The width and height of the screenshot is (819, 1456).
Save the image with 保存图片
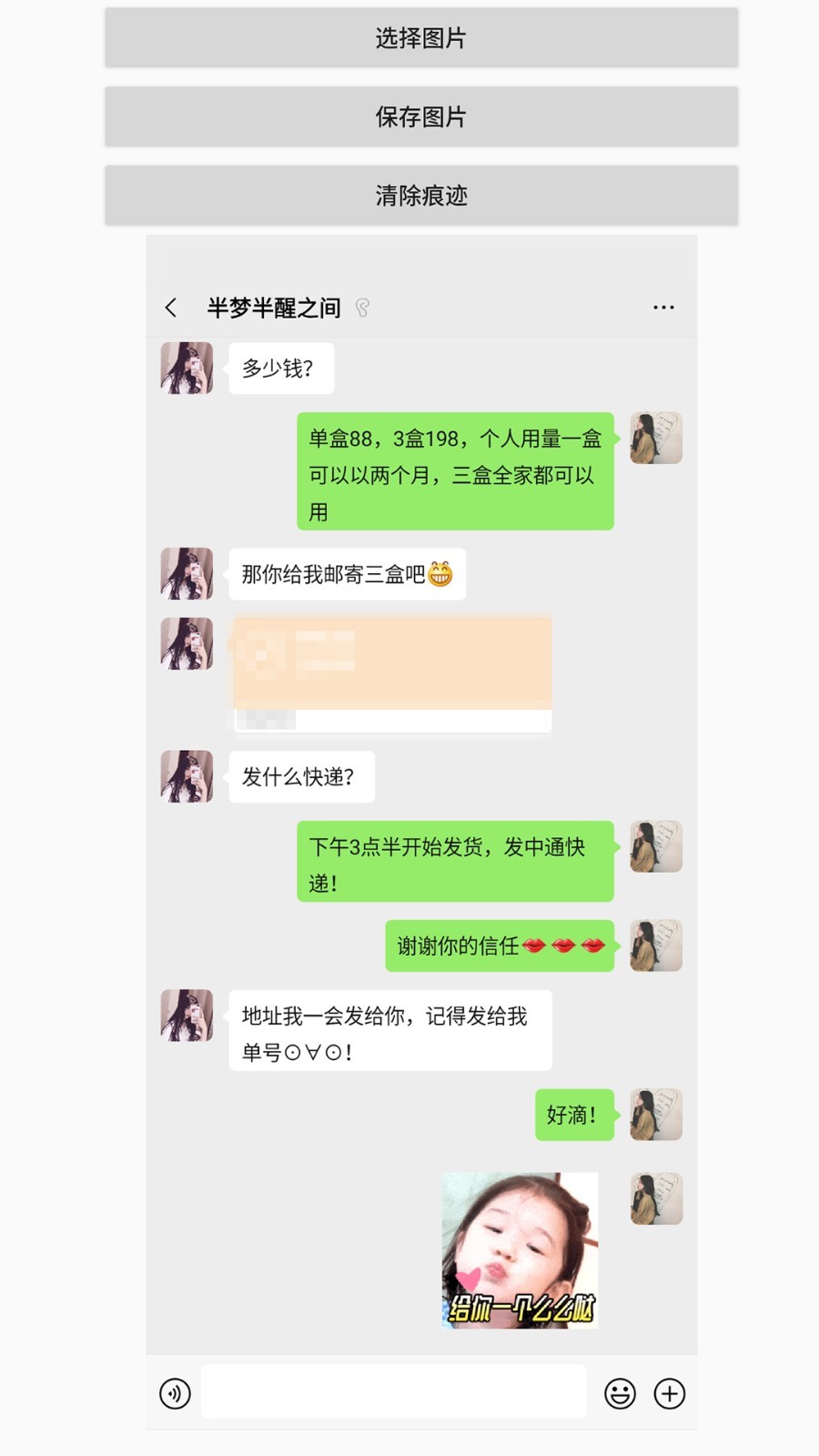click(420, 116)
